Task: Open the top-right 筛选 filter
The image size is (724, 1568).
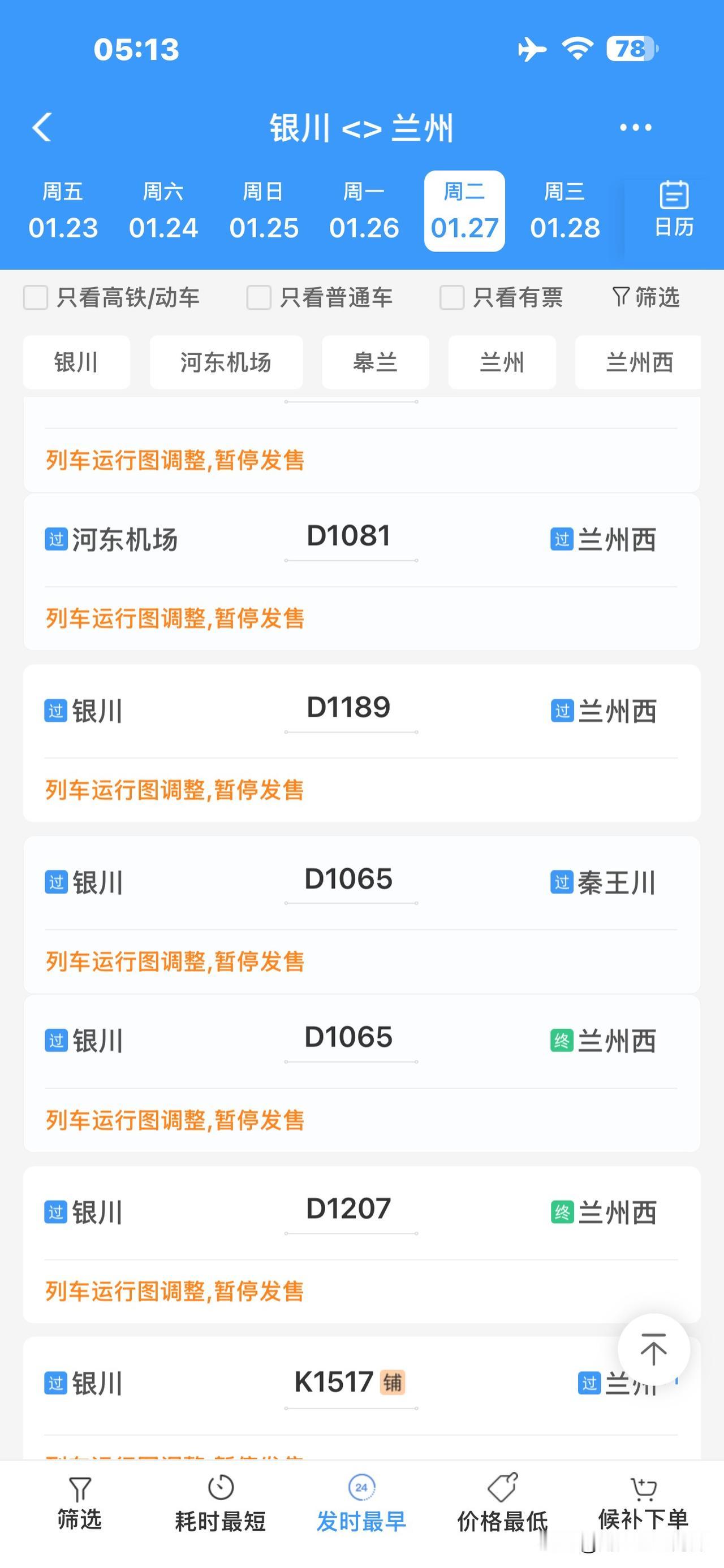Action: 645,297
